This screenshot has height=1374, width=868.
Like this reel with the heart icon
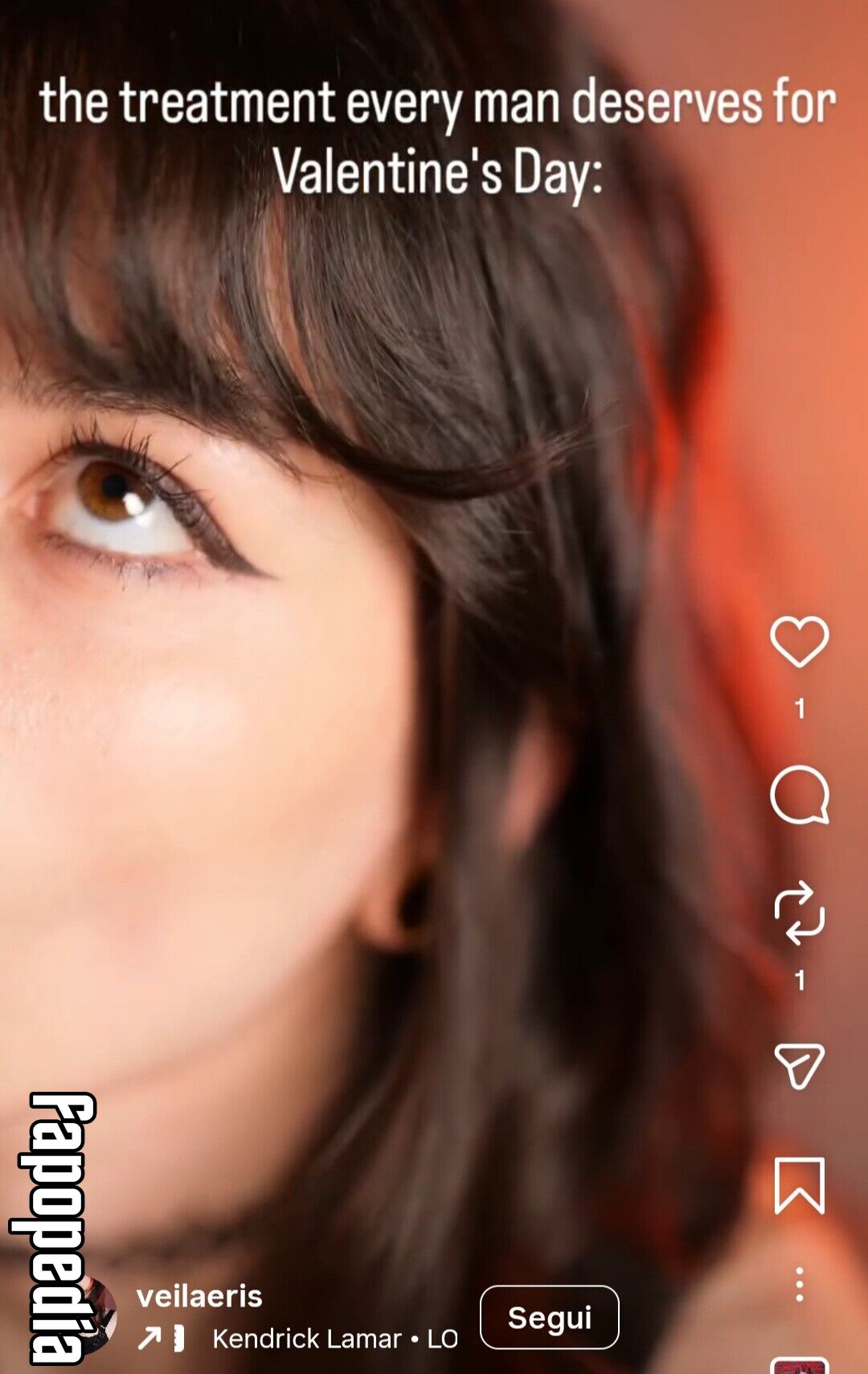coord(799,642)
